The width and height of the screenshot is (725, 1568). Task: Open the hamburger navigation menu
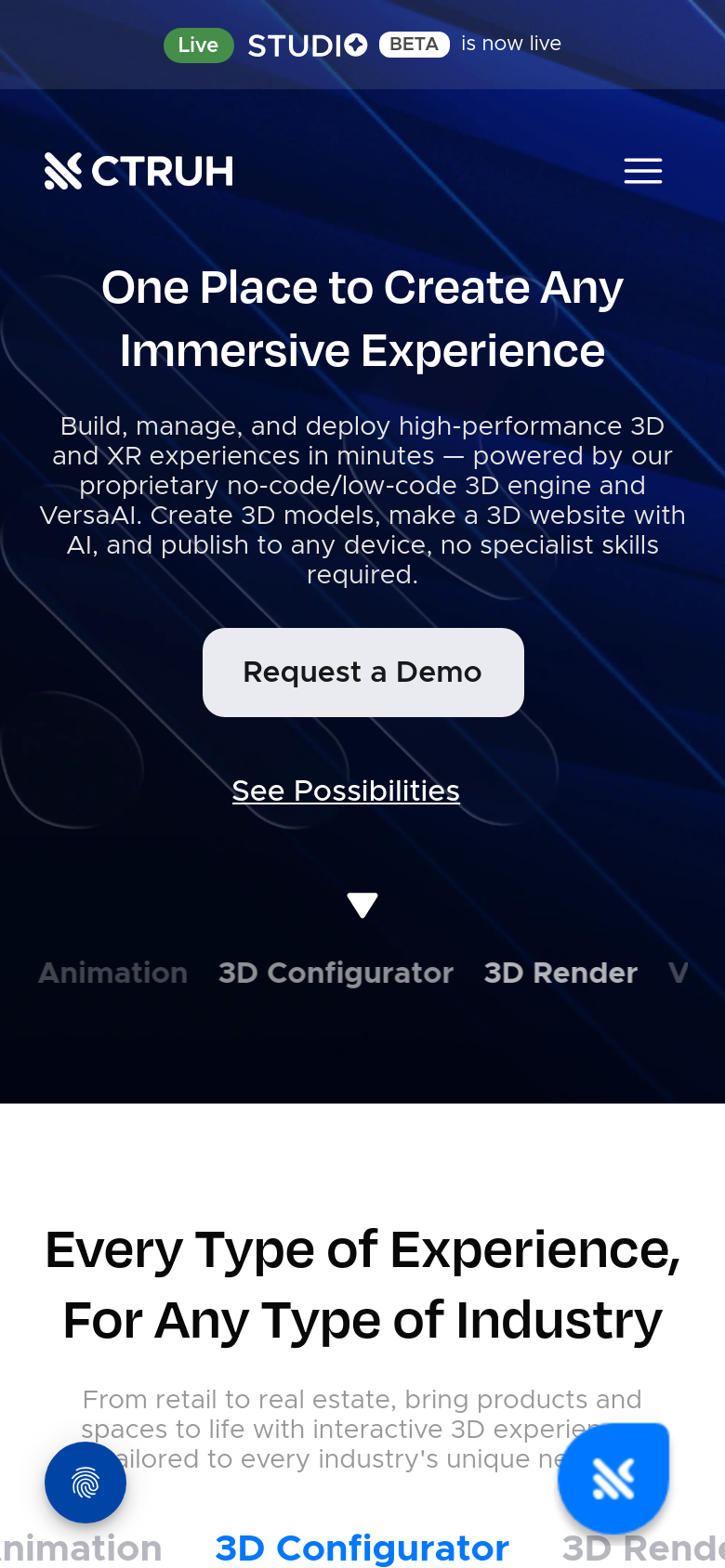pos(642,171)
